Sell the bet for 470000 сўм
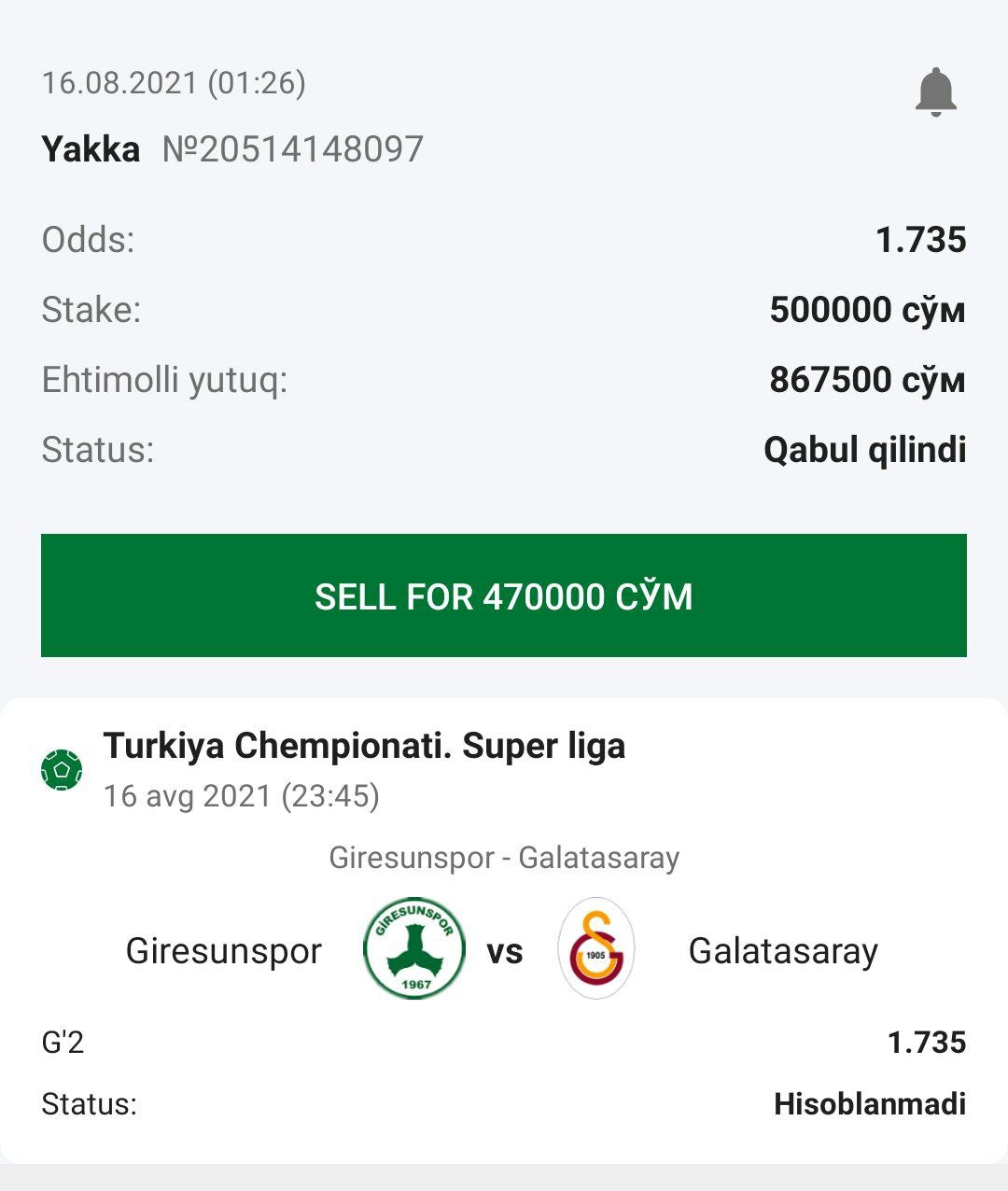This screenshot has height=1191, width=1008. 504,595
